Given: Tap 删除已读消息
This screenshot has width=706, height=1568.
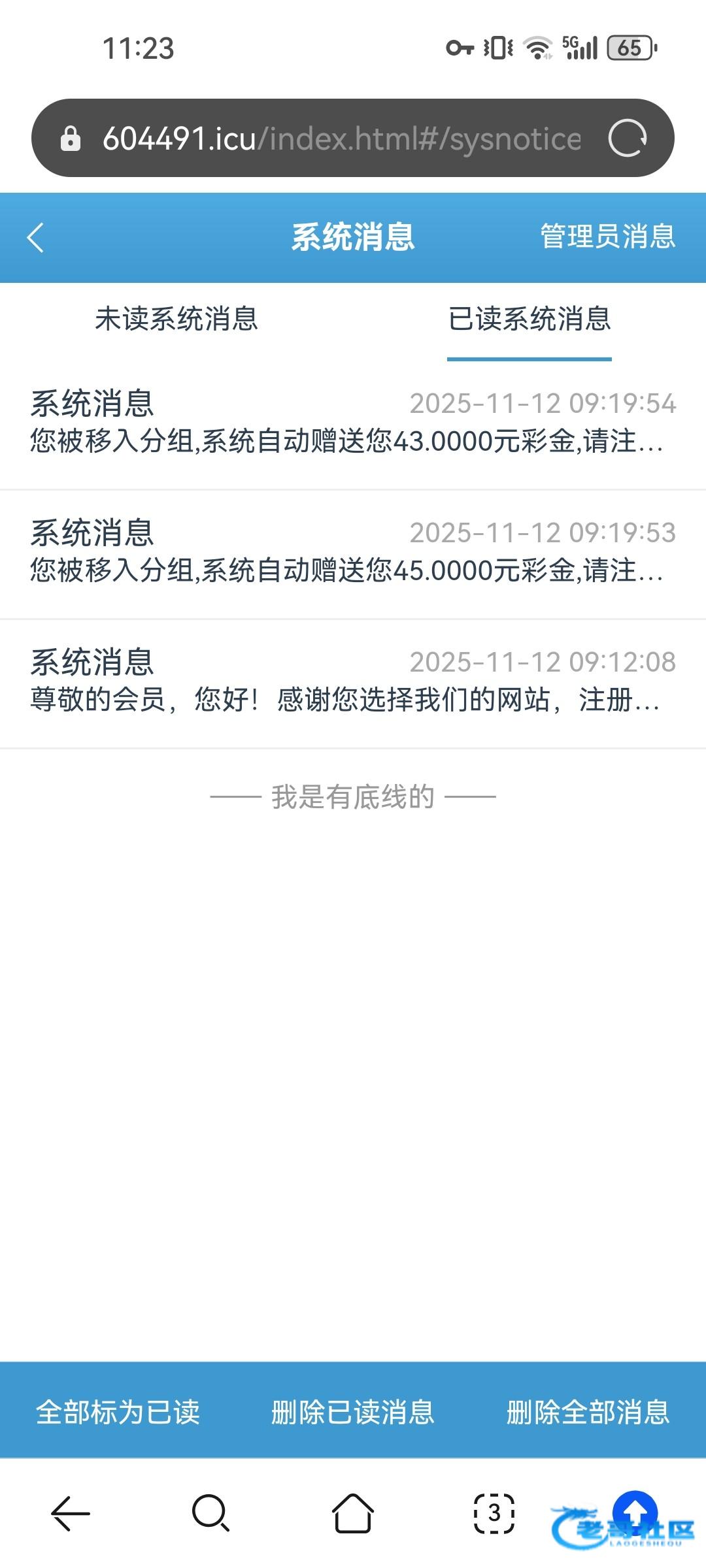Looking at the screenshot, I should (x=353, y=1412).
